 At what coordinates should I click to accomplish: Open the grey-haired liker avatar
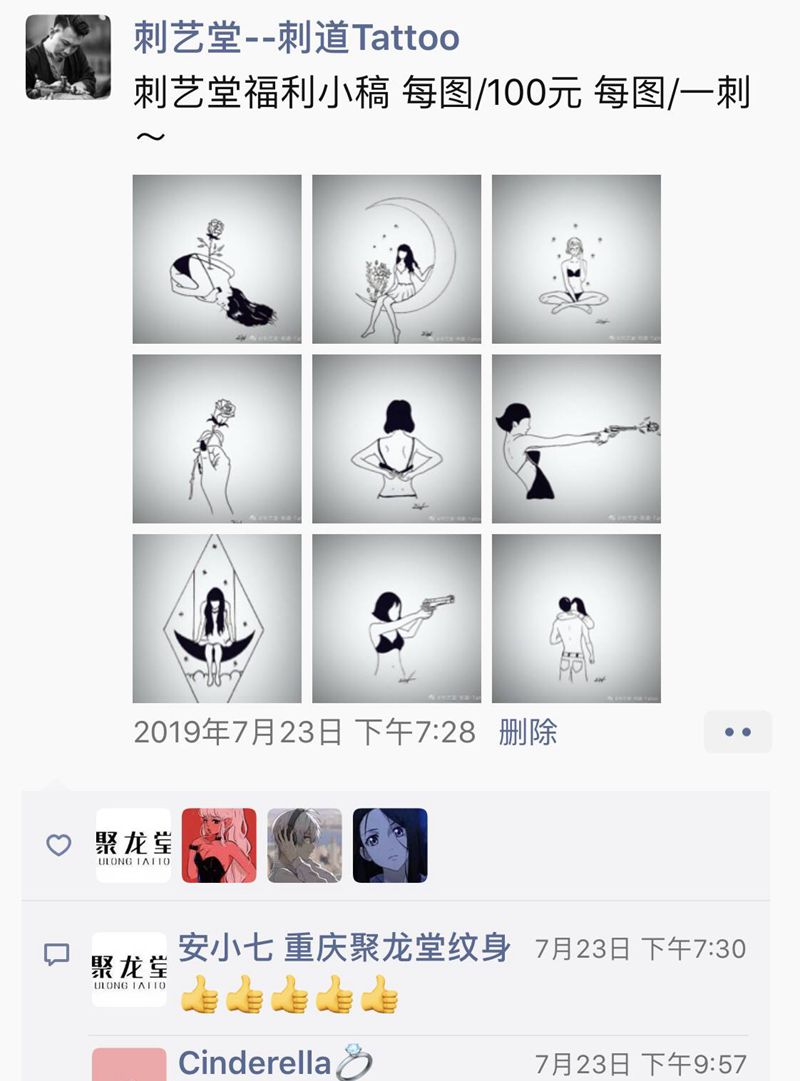click(x=304, y=845)
